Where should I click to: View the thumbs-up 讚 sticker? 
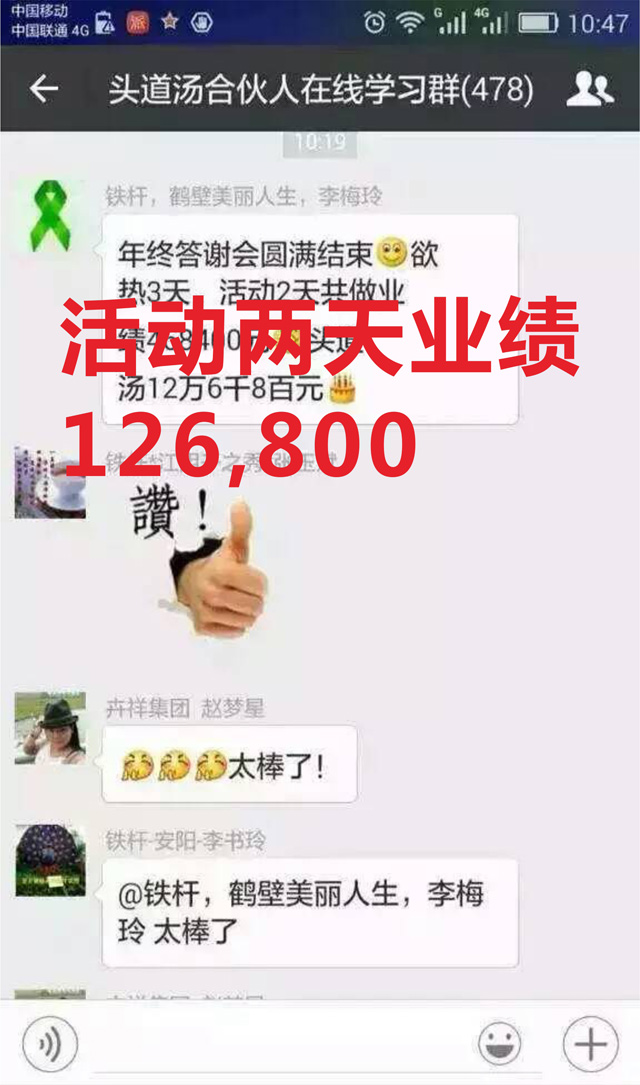pyautogui.click(x=205, y=560)
